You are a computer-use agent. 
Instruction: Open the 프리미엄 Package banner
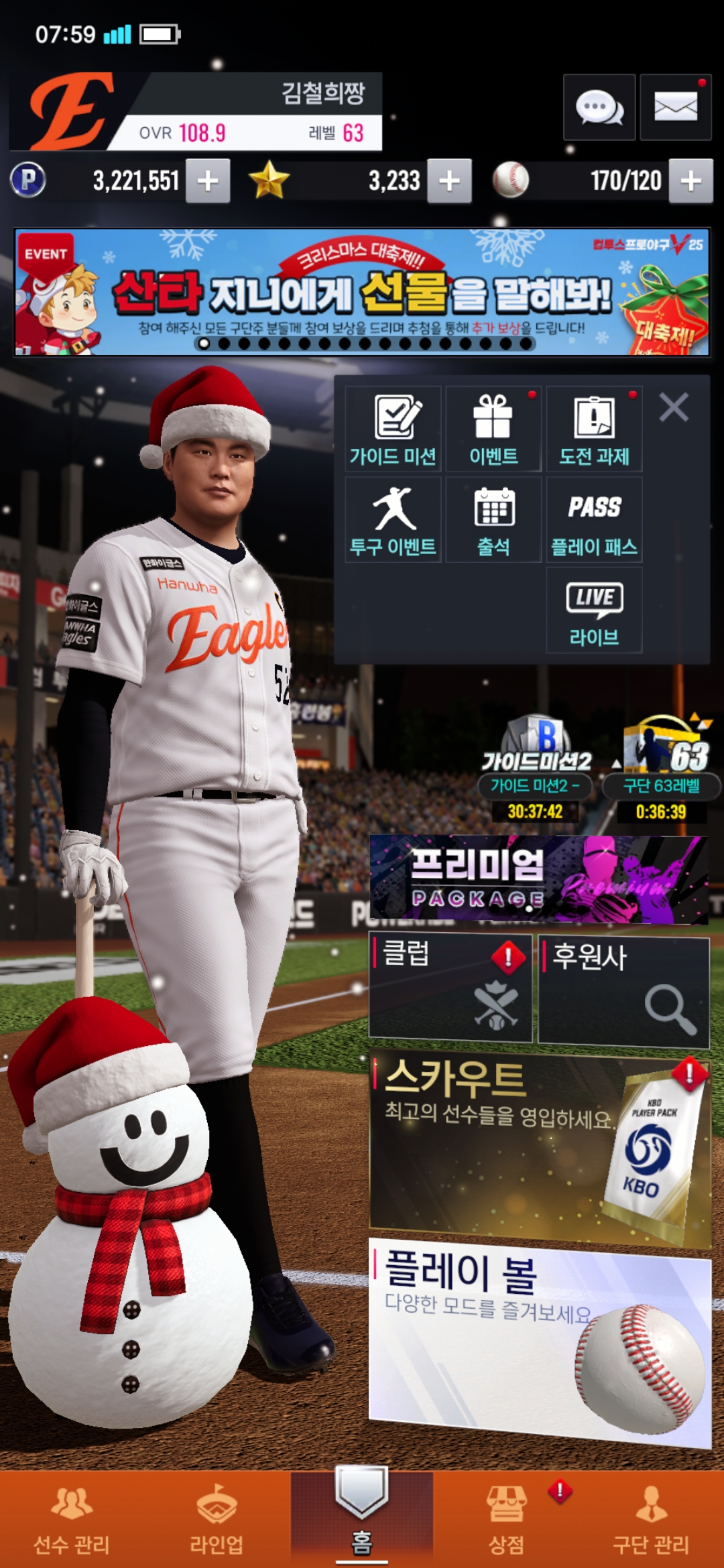coord(539,878)
